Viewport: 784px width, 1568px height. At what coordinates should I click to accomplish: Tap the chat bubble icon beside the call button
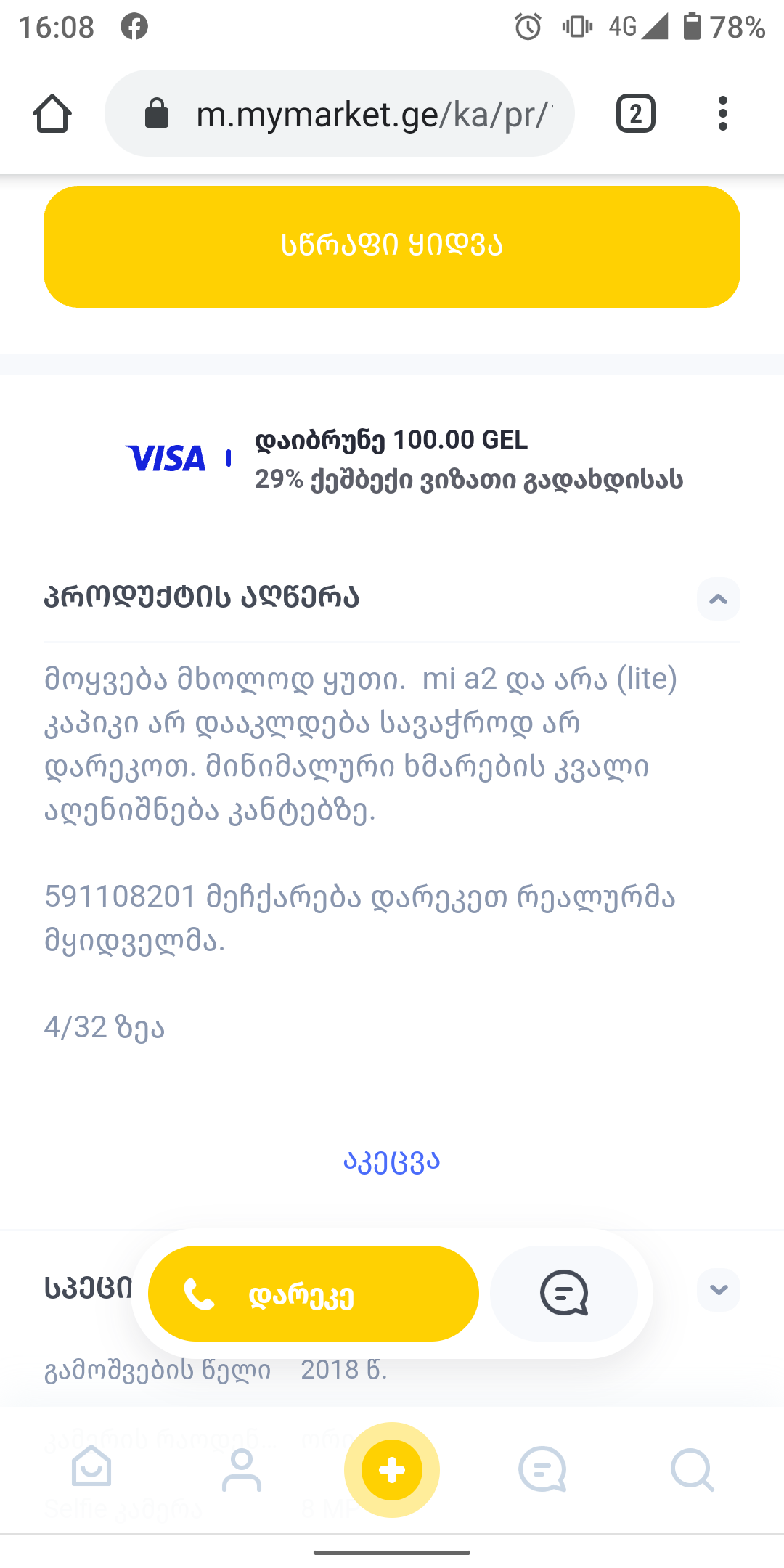565,1293
